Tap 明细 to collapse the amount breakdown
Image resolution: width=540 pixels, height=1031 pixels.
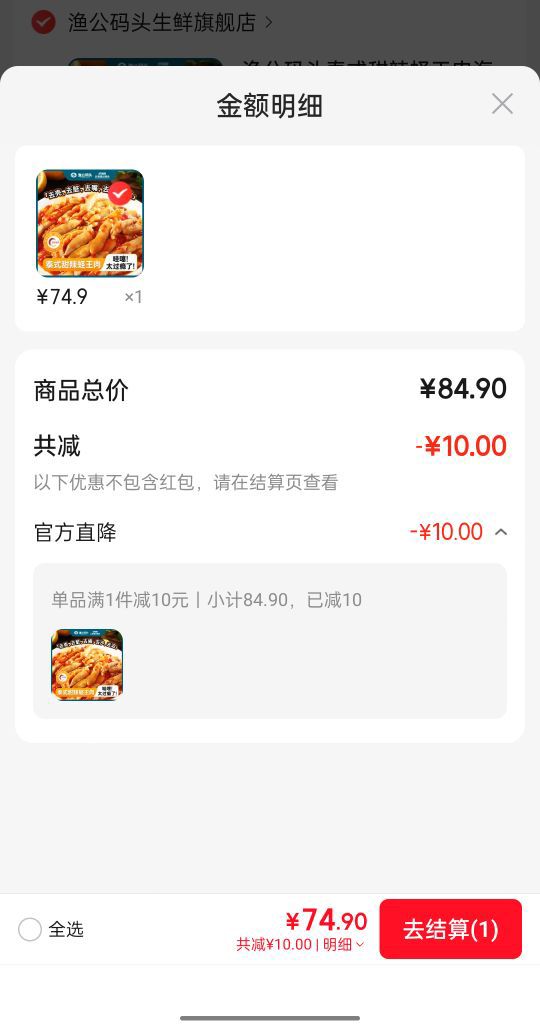pyautogui.click(x=343, y=945)
